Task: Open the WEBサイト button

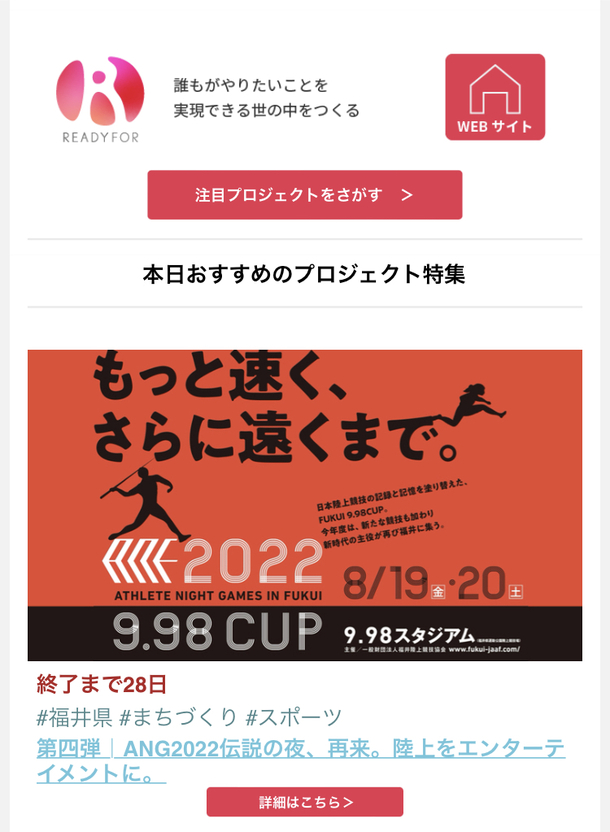Action: pos(495,97)
